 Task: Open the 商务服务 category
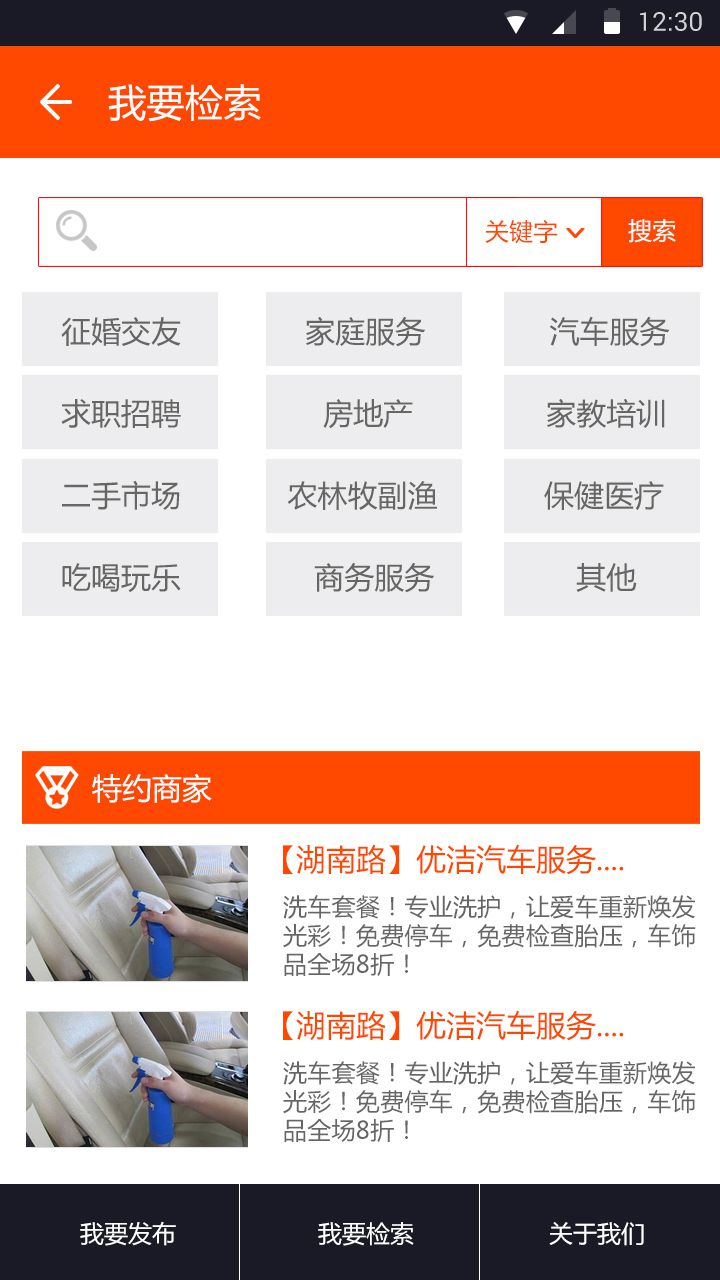[x=364, y=578]
